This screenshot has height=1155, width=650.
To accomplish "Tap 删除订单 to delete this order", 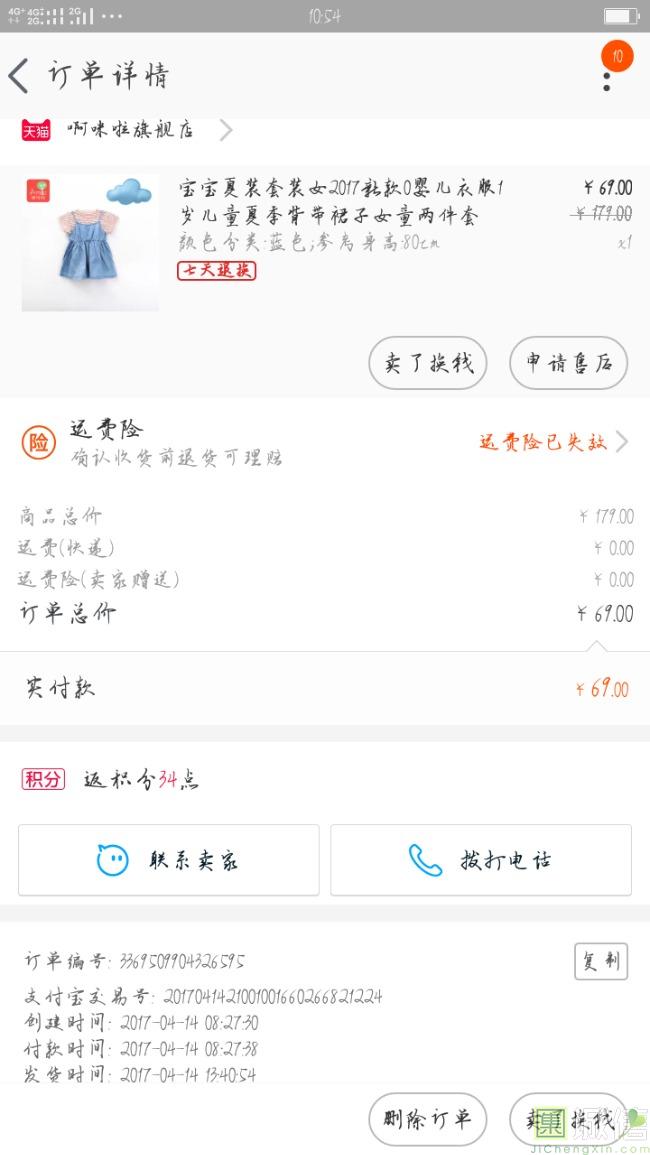I will click(427, 1120).
